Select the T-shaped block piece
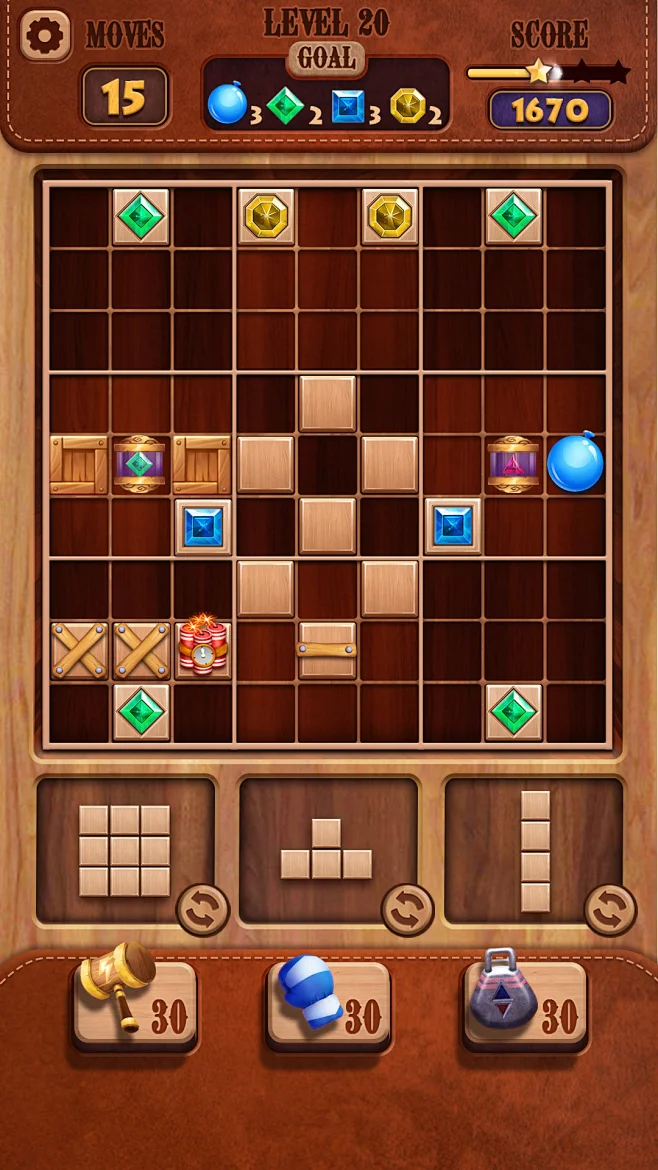Image resolution: width=658 pixels, height=1170 pixels. pos(326,851)
